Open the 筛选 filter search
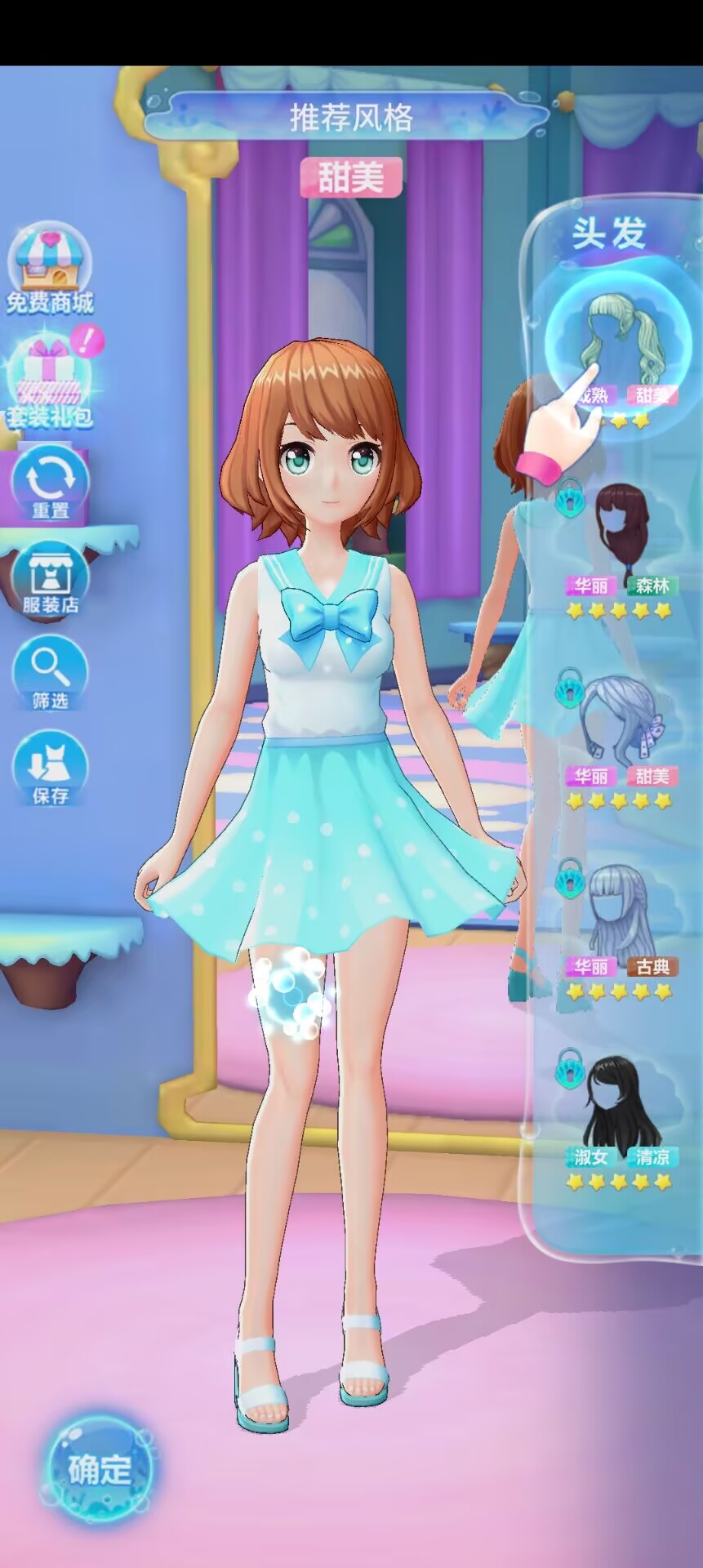Viewport: 703px width, 1568px height. (x=50, y=673)
